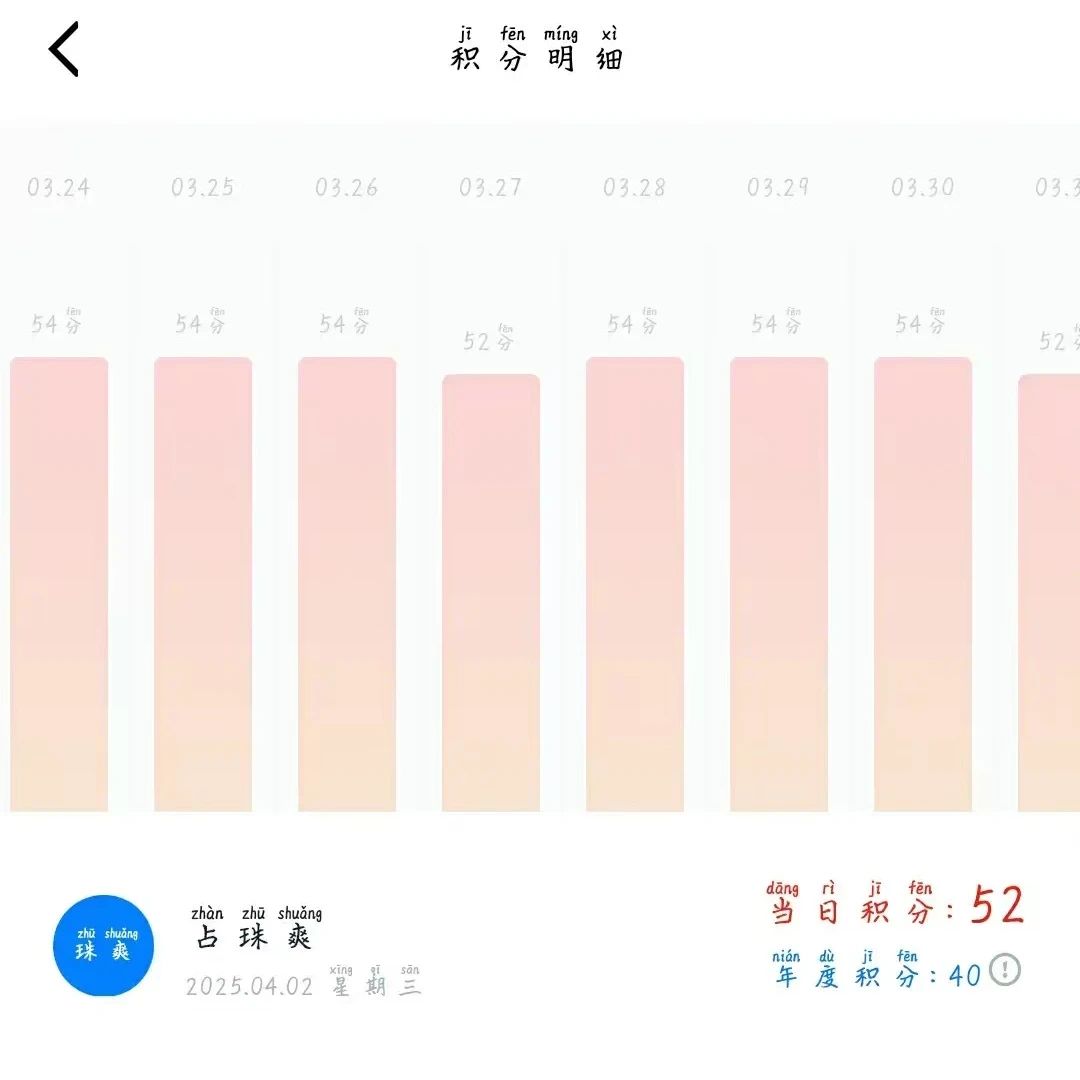Select the 03.28 points bar
Screen dimensions: 1080x1080
click(x=635, y=584)
